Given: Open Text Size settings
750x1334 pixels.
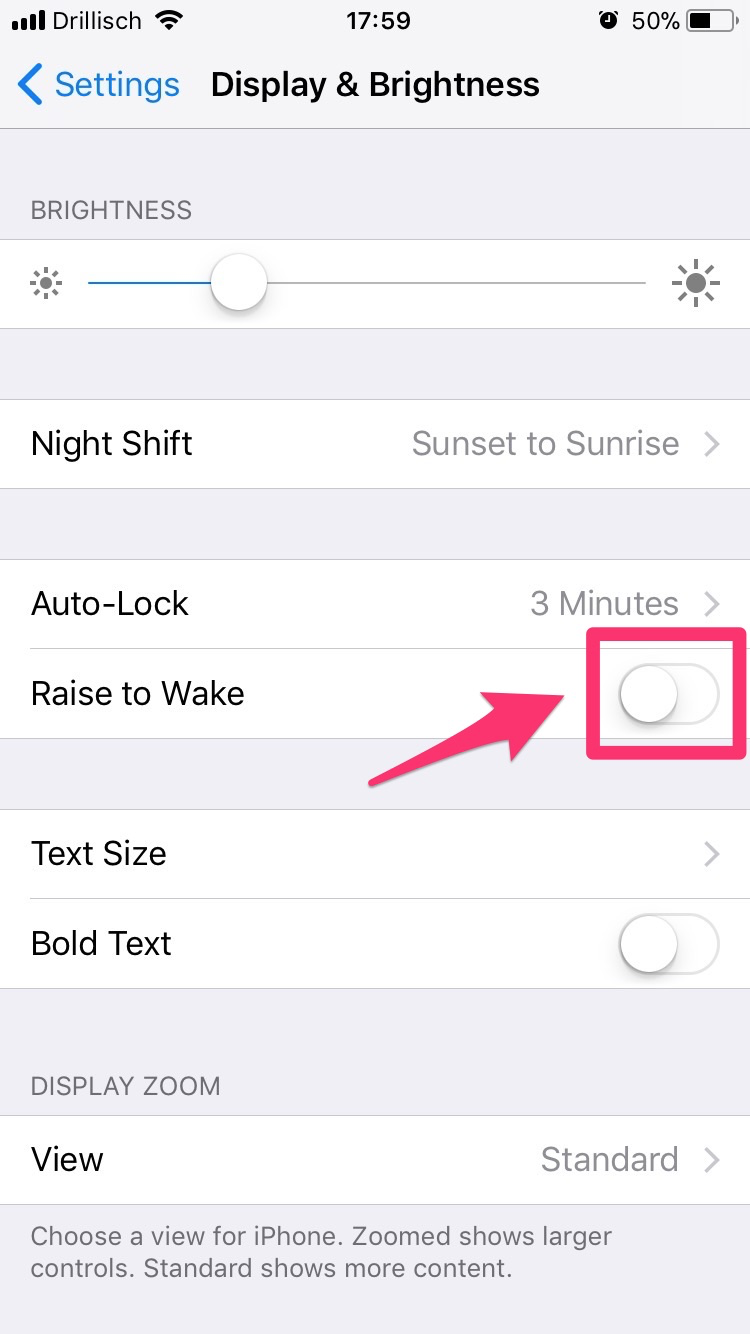Looking at the screenshot, I should coord(375,854).
